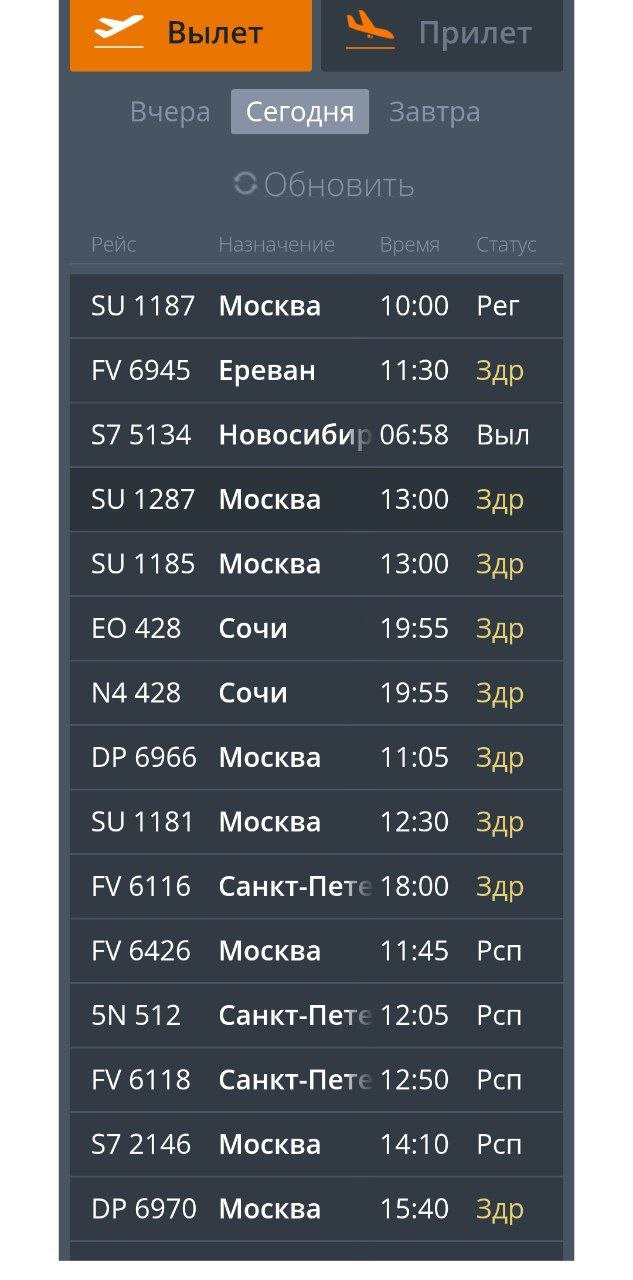Switch to the Прилет arrivals tab

click(442, 35)
